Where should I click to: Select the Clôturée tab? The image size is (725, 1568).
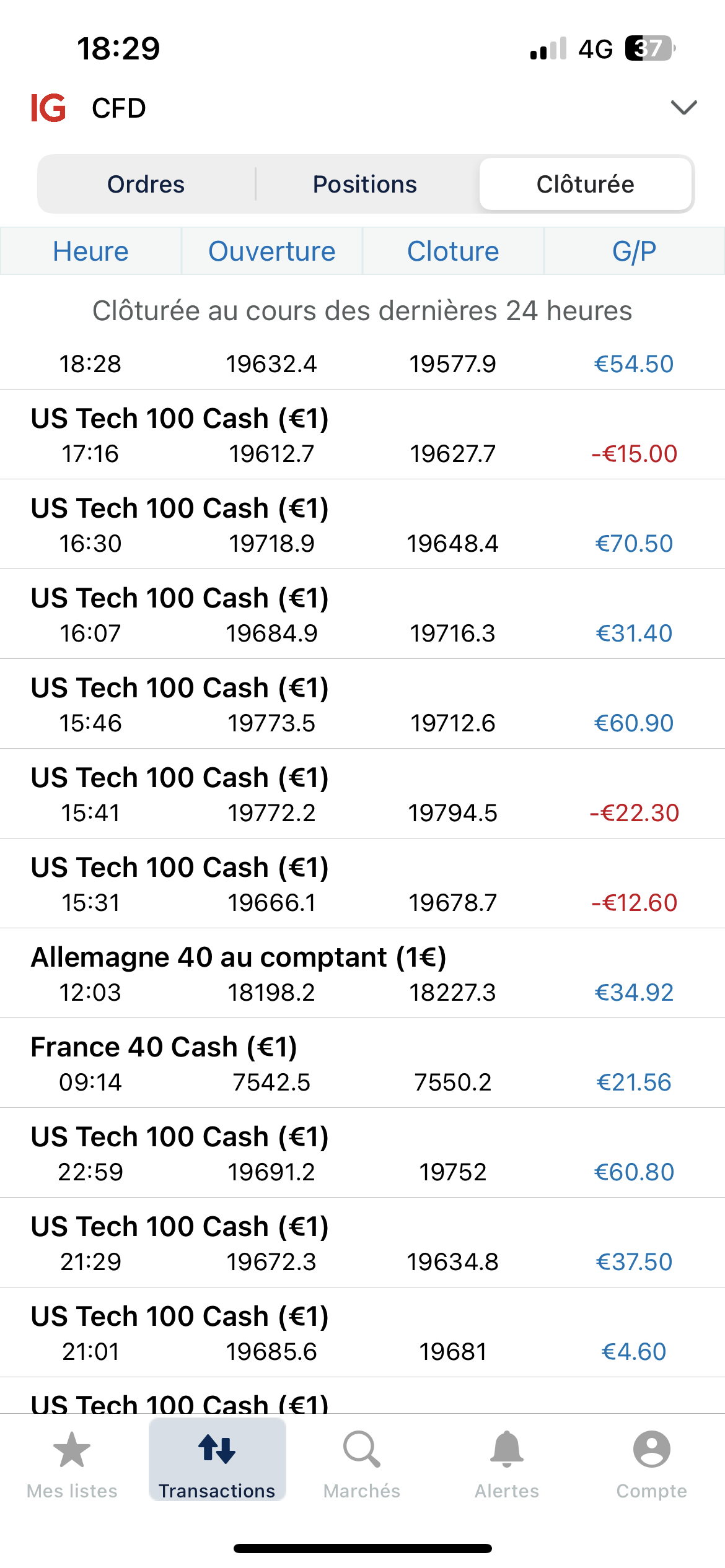click(x=585, y=185)
